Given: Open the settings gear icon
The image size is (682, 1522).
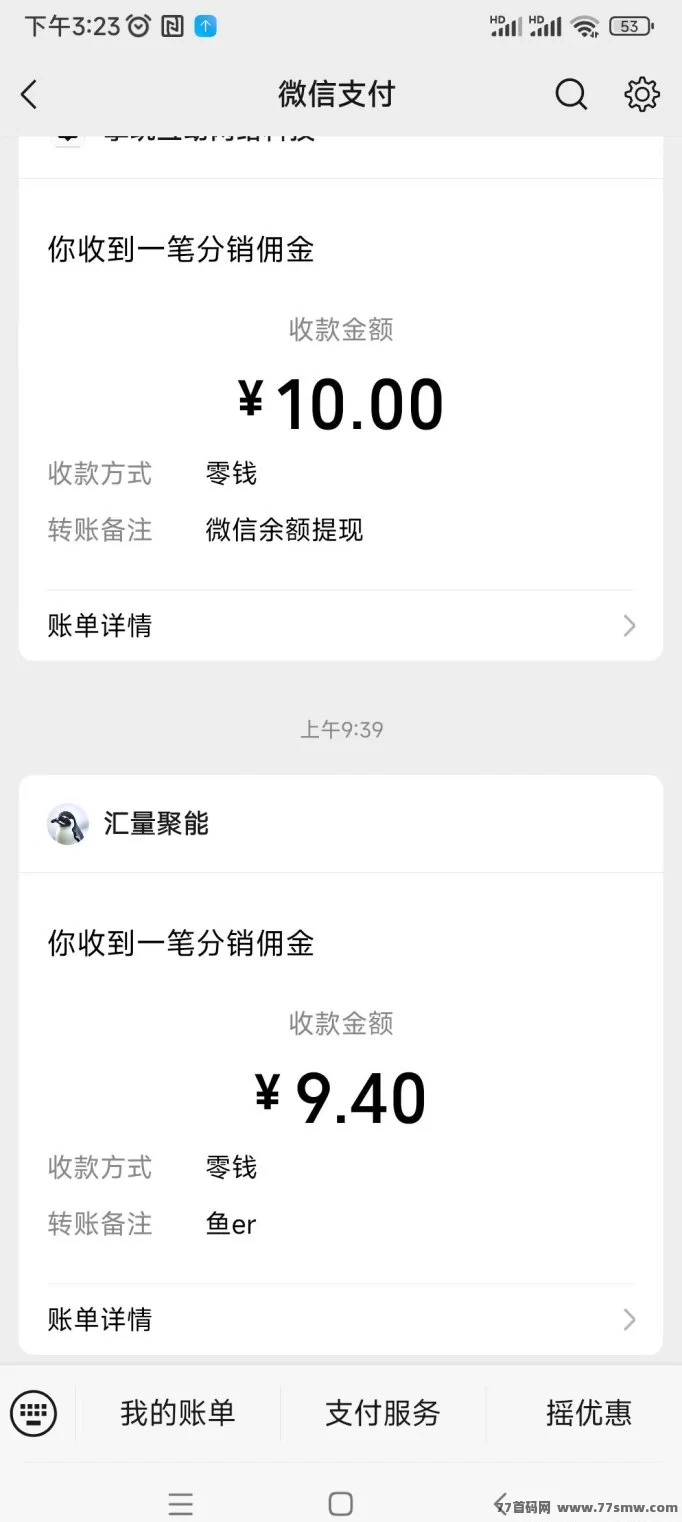Looking at the screenshot, I should (x=642, y=94).
